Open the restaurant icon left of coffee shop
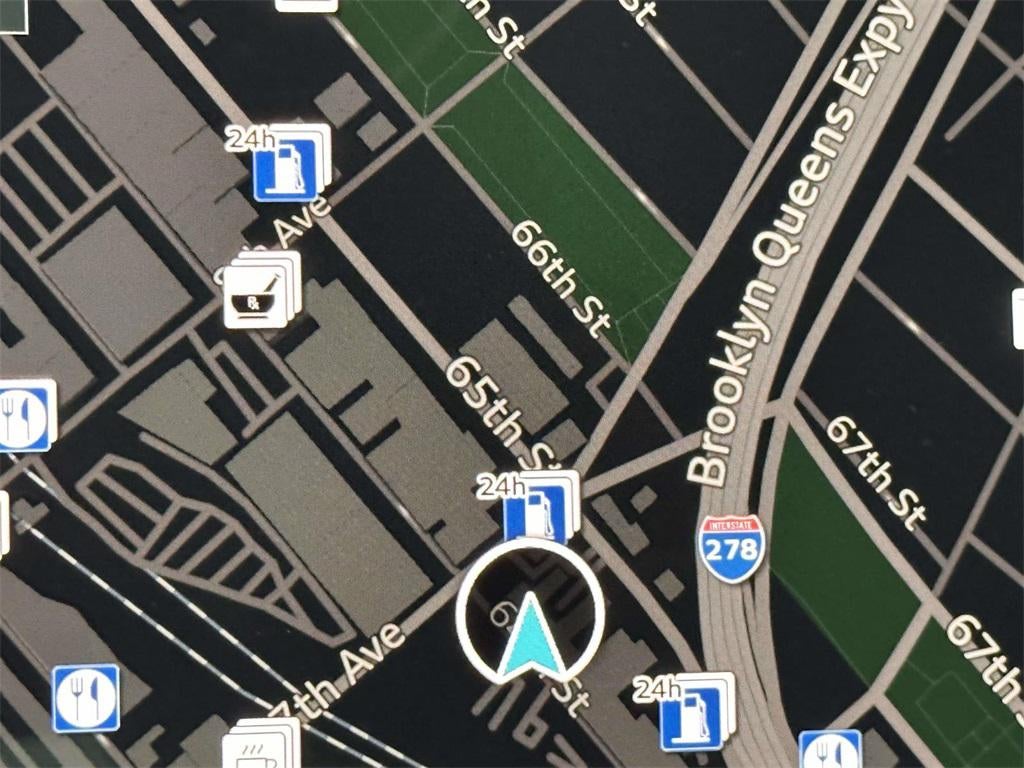The image size is (1024, 768). coord(85,697)
